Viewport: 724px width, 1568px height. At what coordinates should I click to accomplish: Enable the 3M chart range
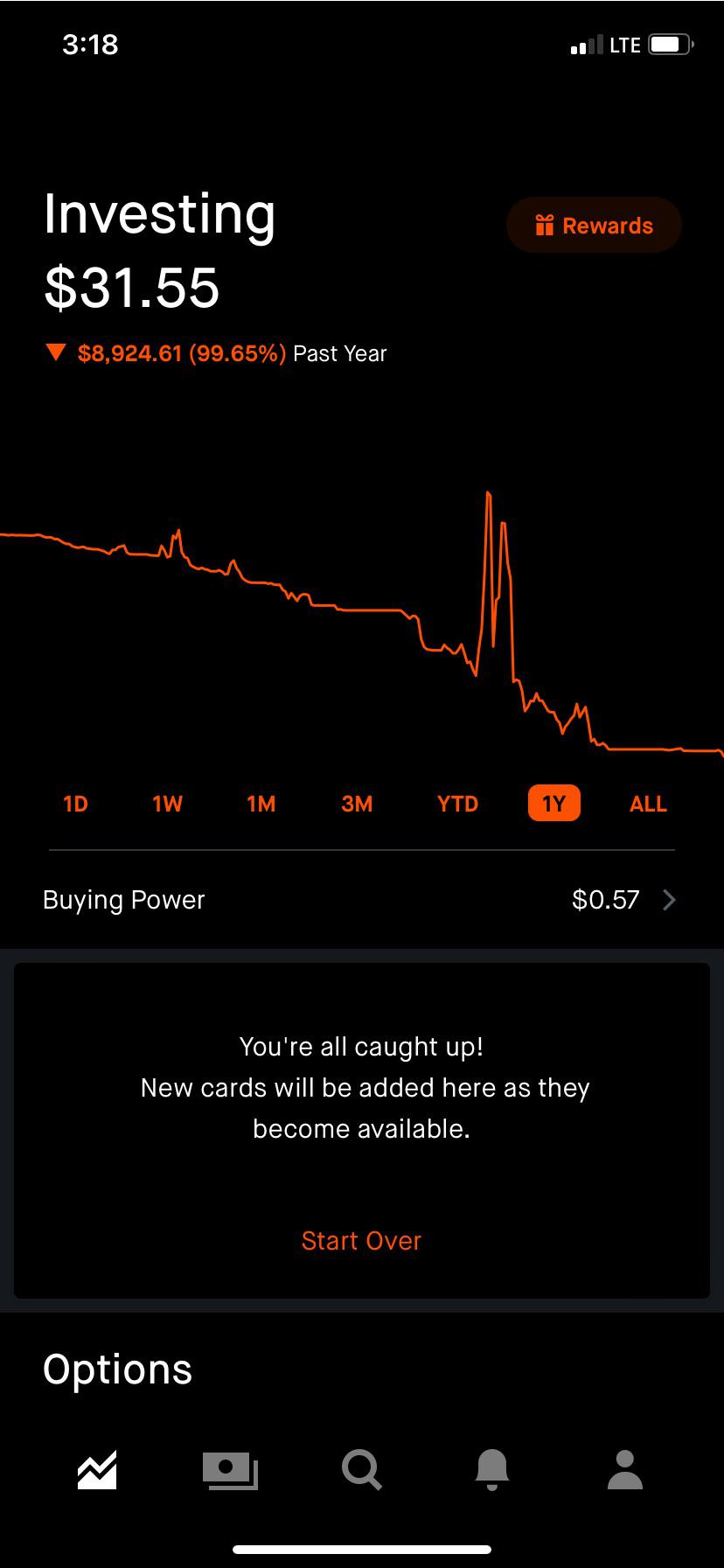coord(356,803)
